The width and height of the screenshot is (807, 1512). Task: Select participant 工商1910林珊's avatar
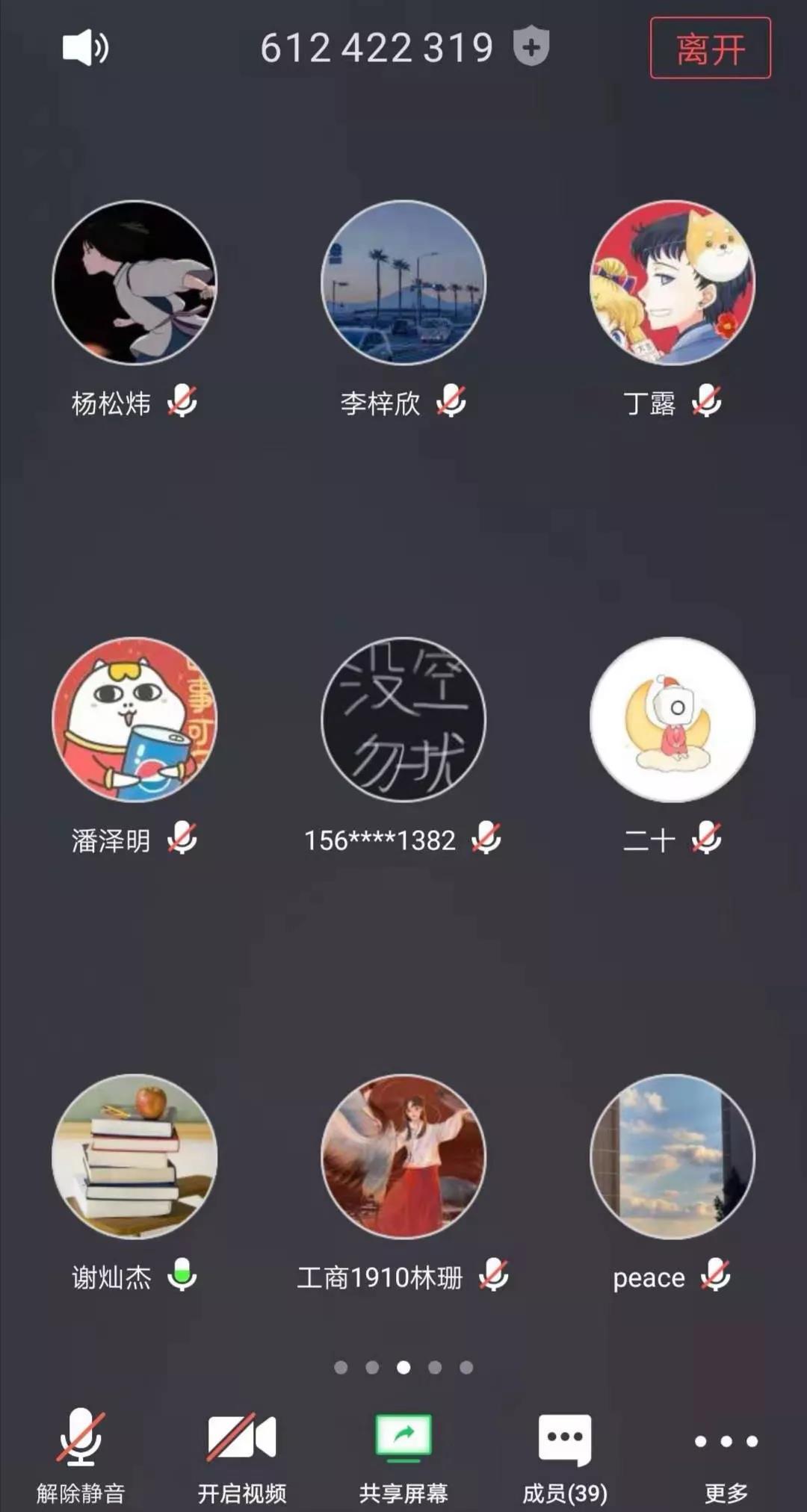coord(403,1156)
